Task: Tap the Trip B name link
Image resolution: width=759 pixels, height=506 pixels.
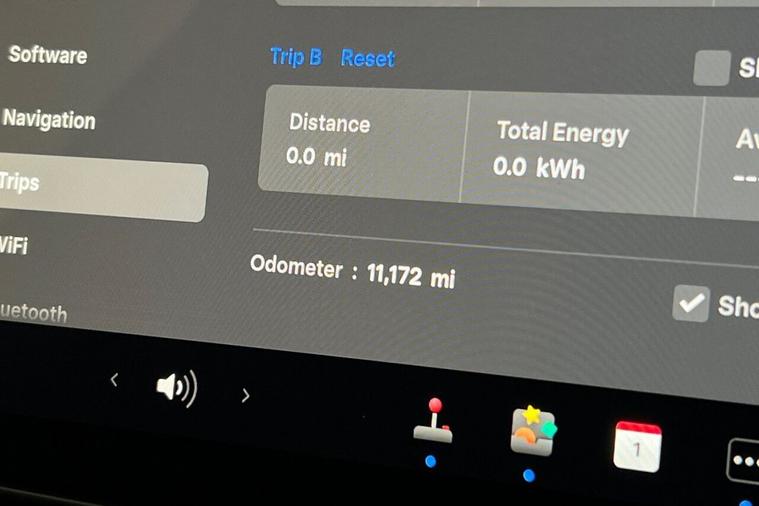Action: [x=295, y=57]
